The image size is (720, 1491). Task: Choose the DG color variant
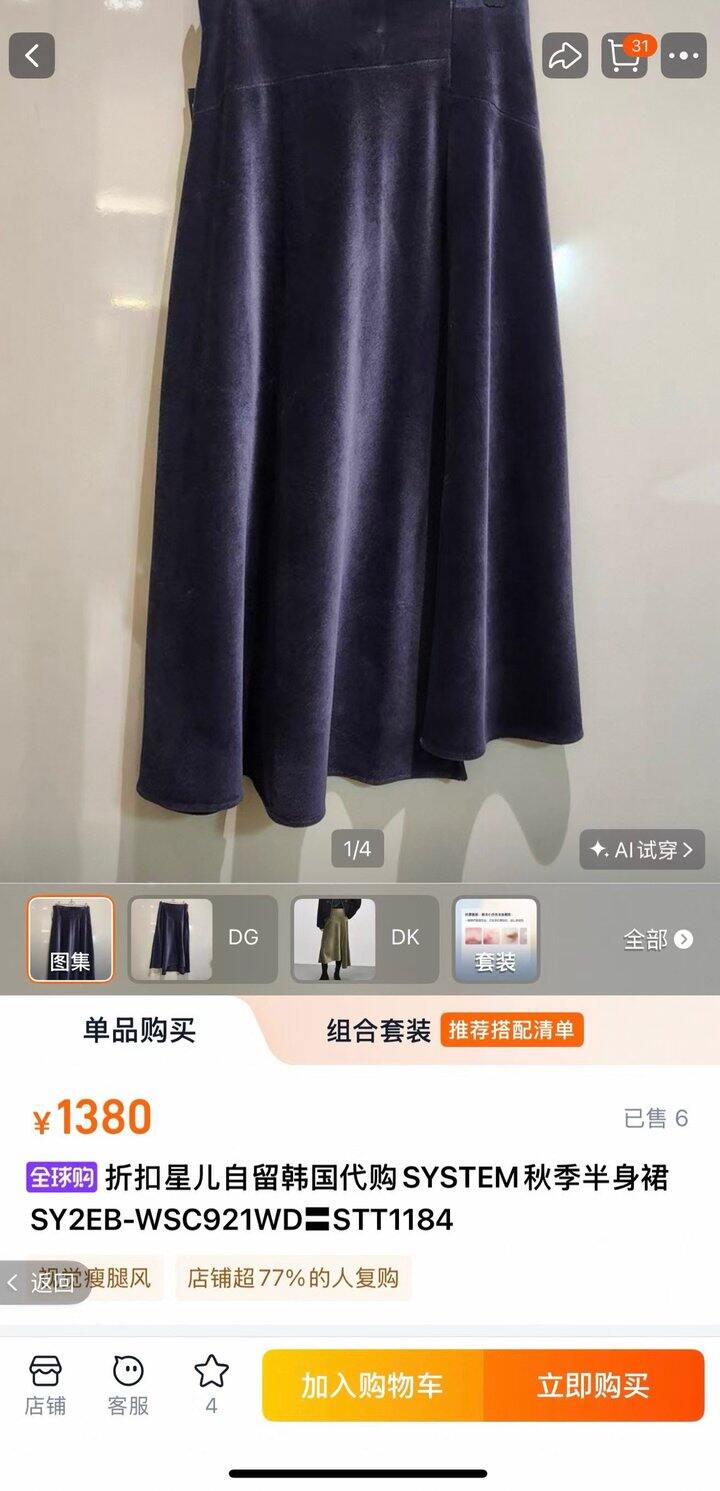(203, 939)
